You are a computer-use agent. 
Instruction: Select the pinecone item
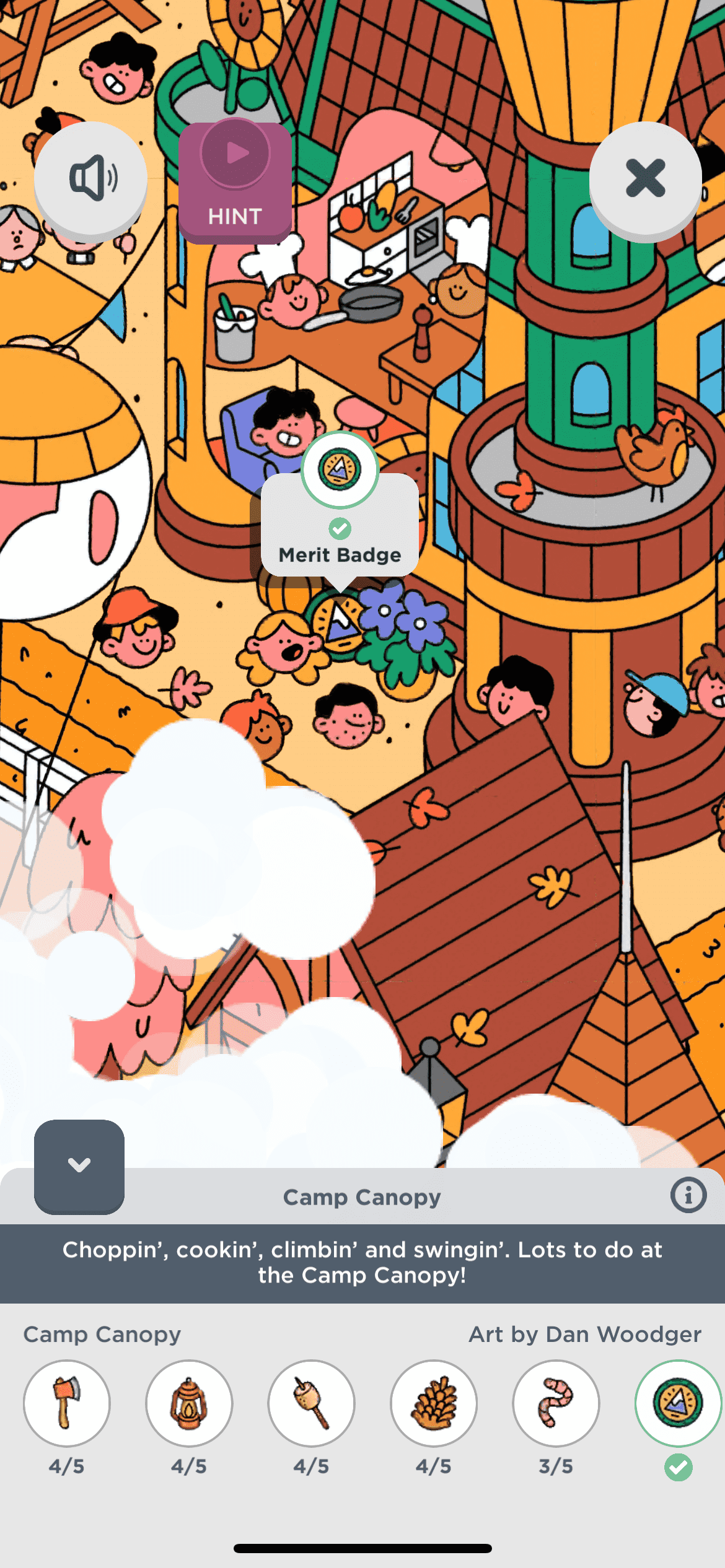click(434, 1403)
